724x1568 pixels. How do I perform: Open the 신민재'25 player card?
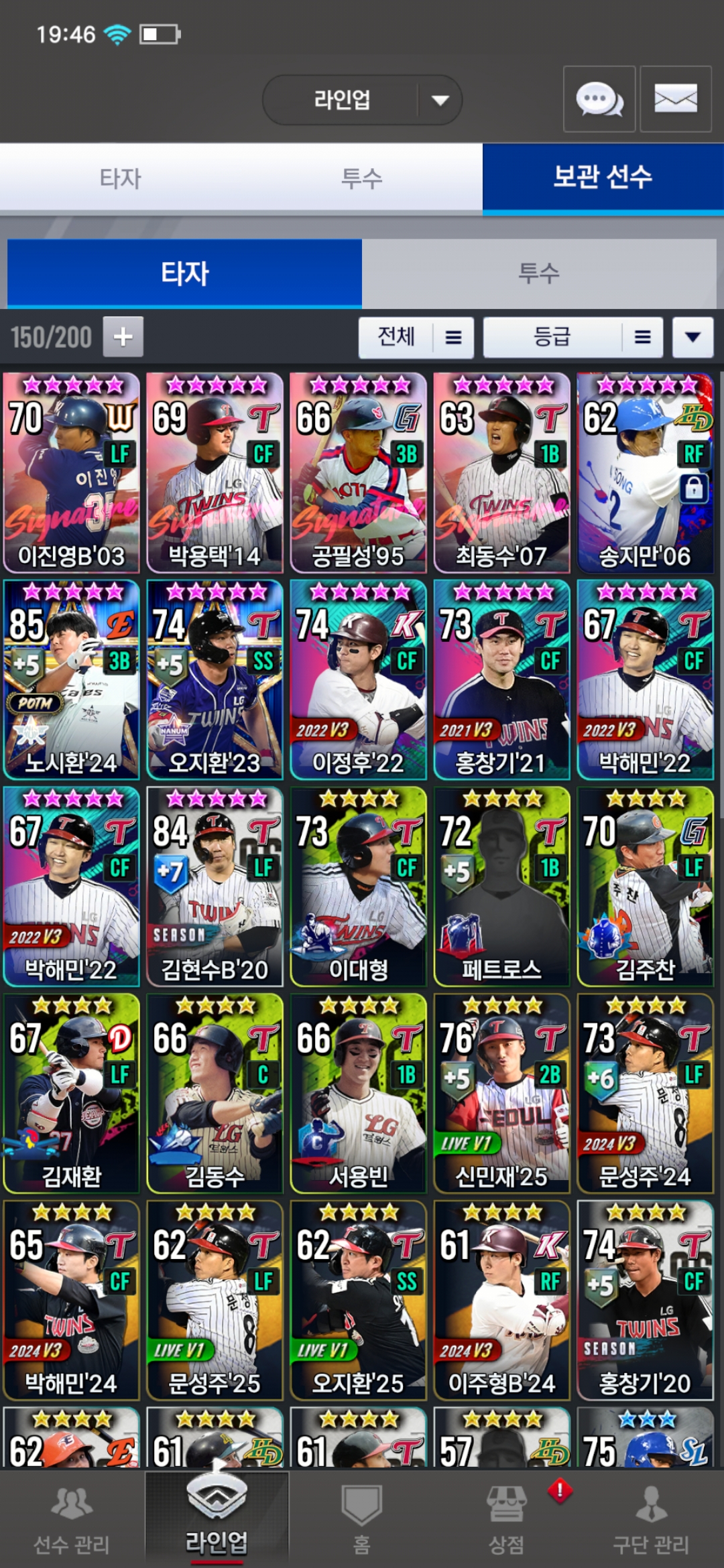point(501,1094)
